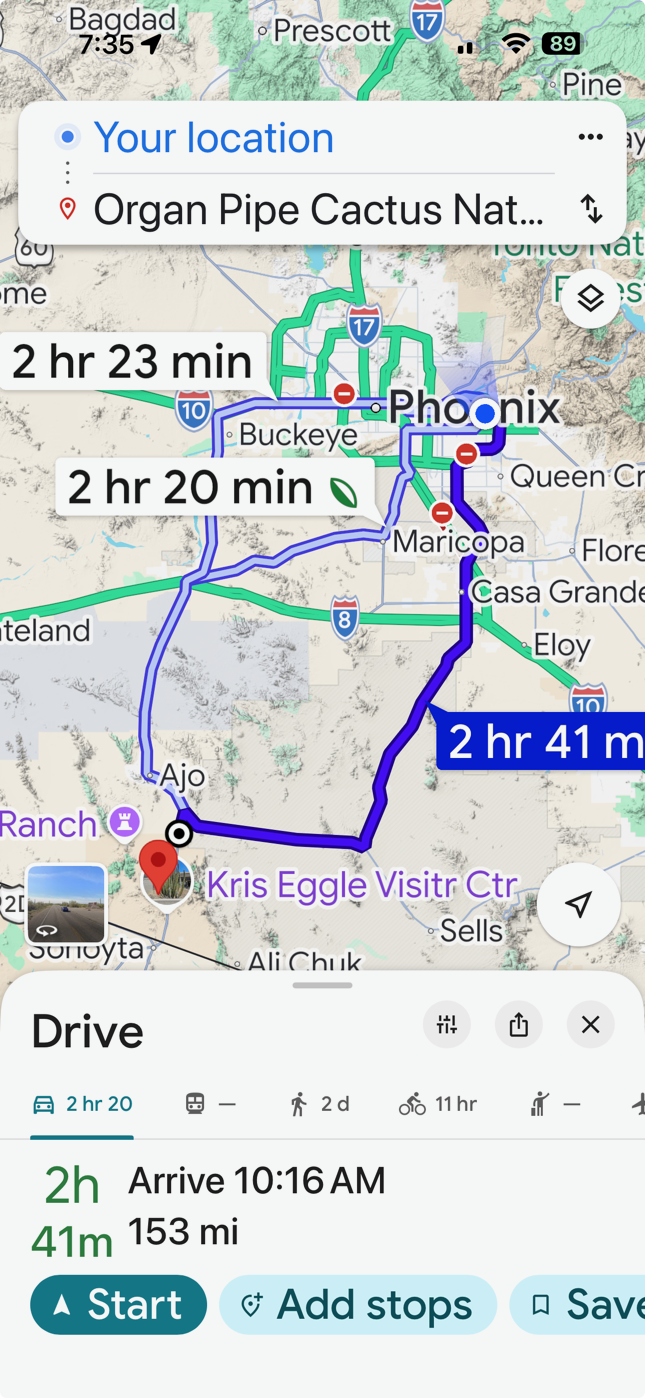645x1398 pixels.
Task: Recenter map on my current location
Action: 578,904
